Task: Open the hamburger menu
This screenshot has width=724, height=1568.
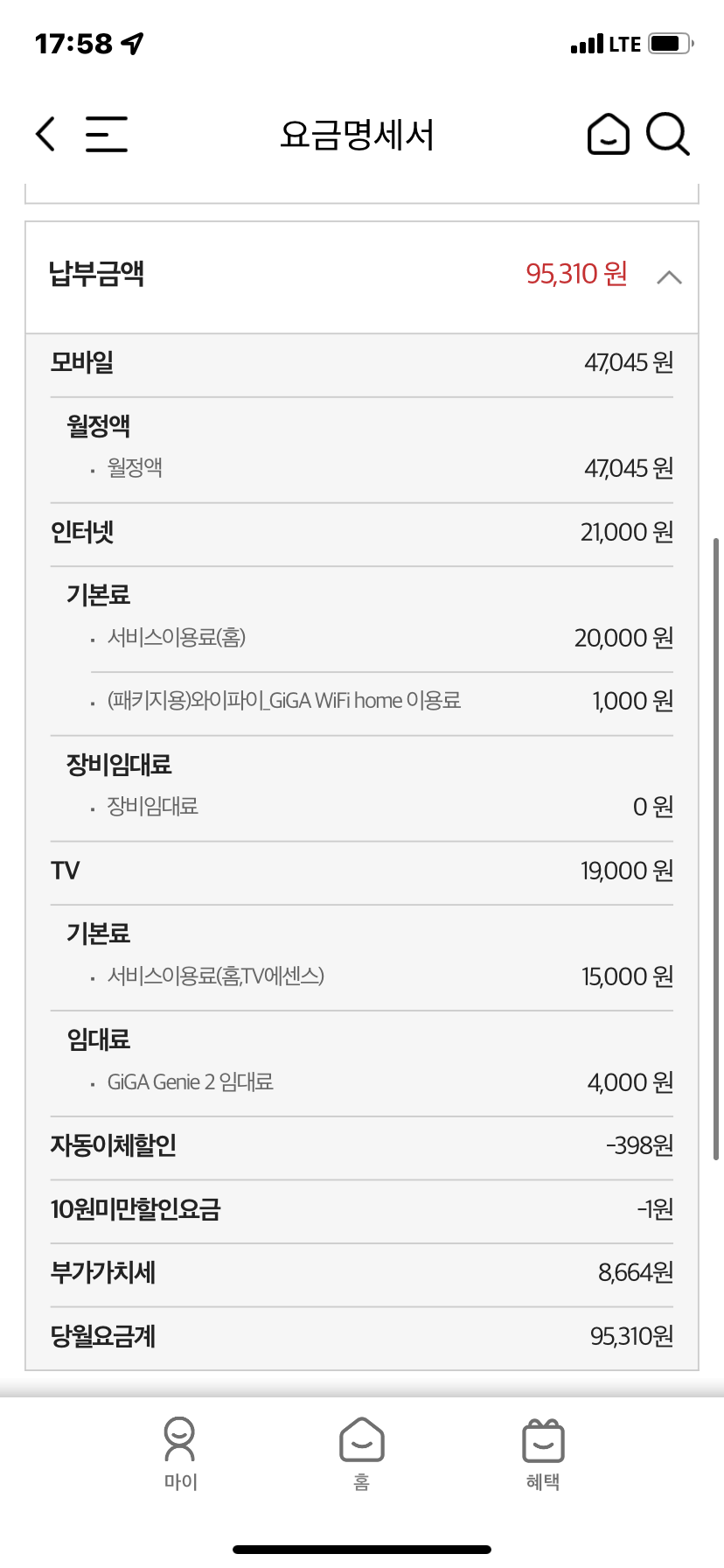Action: (x=106, y=134)
